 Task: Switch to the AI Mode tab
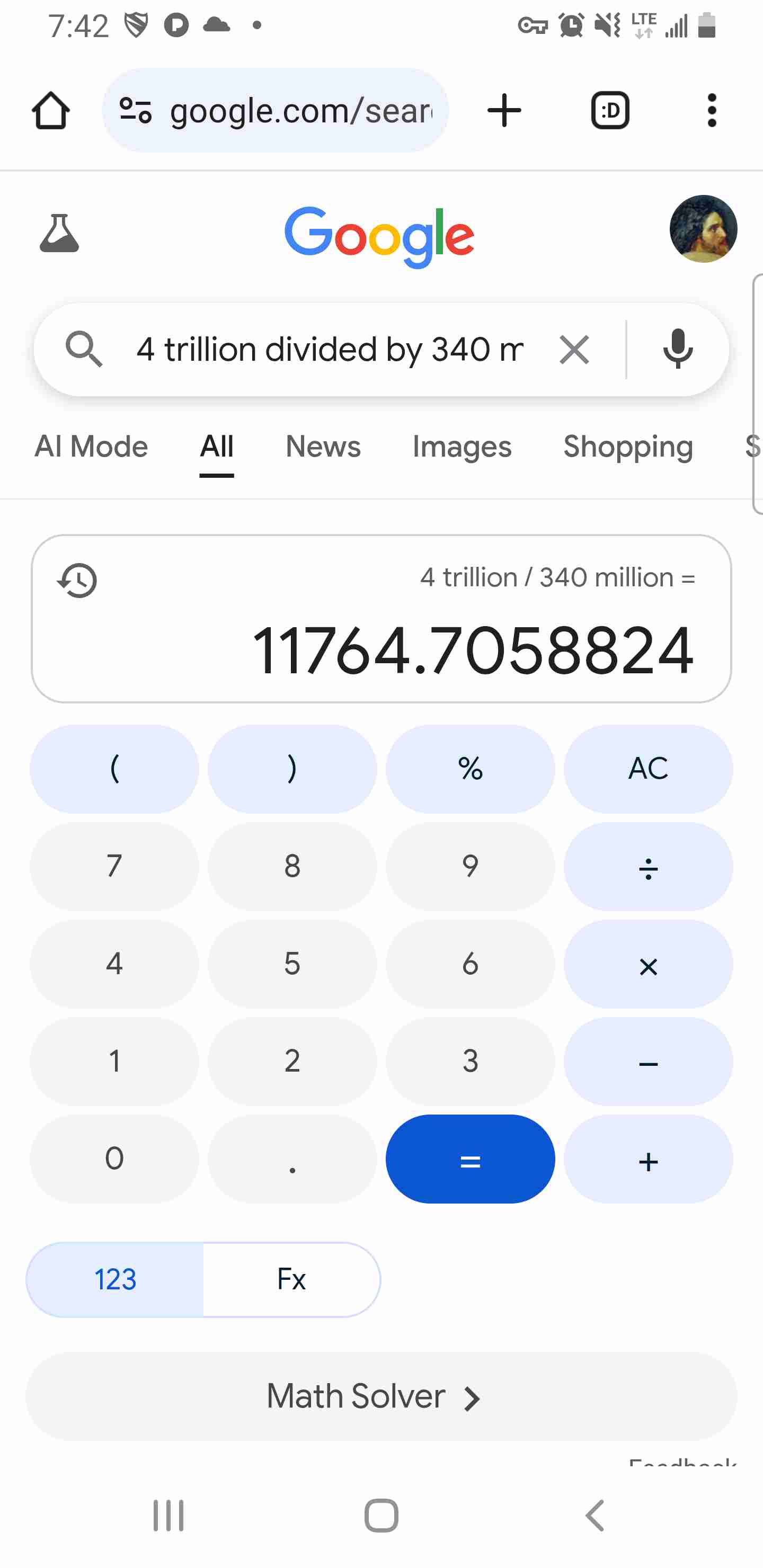coord(91,447)
